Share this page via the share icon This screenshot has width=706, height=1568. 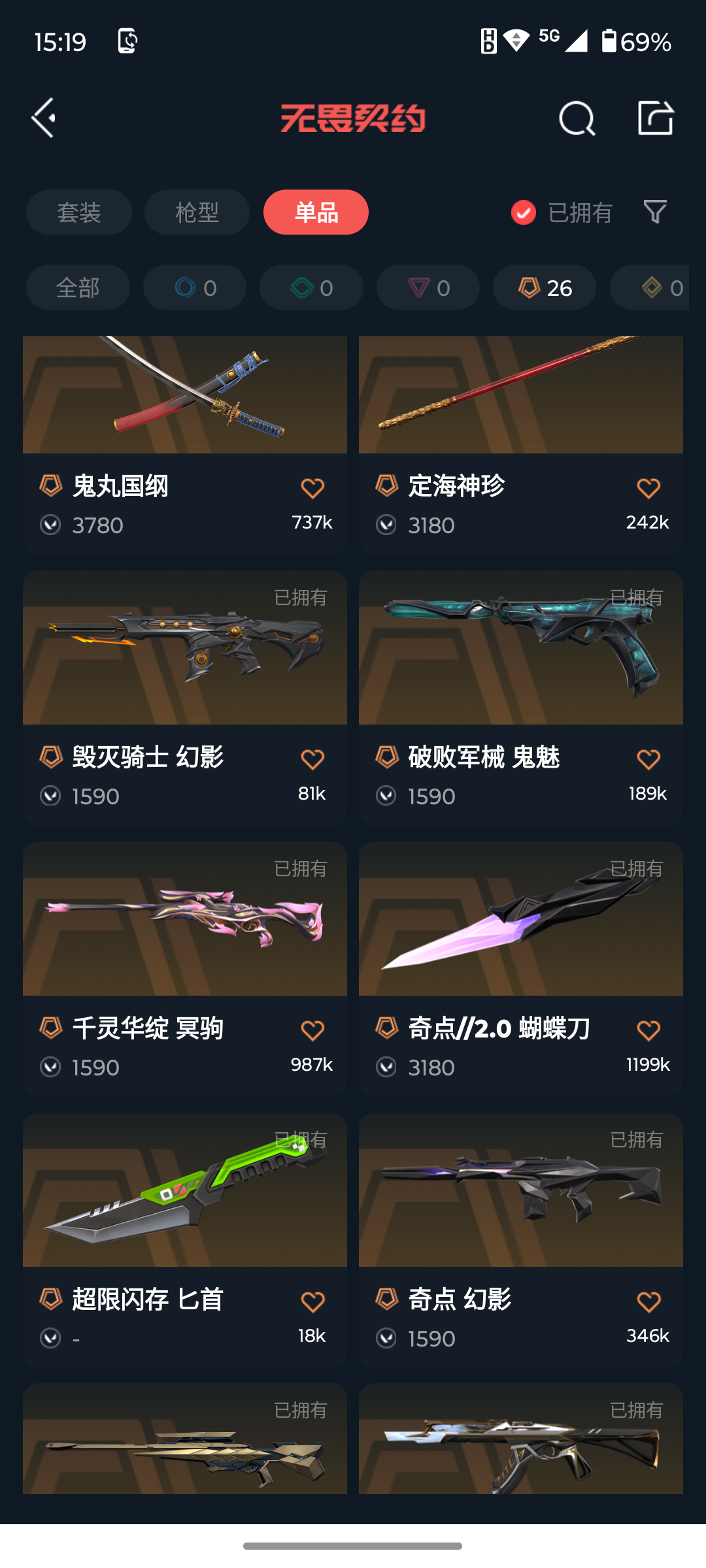point(655,118)
